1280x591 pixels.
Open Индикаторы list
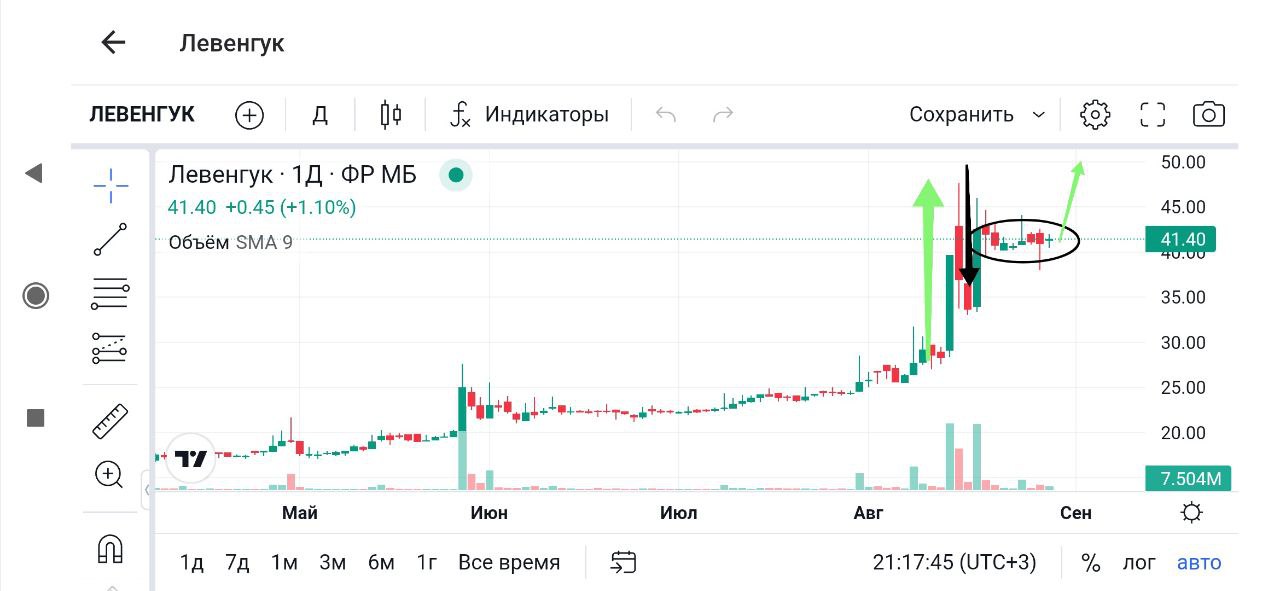click(529, 115)
